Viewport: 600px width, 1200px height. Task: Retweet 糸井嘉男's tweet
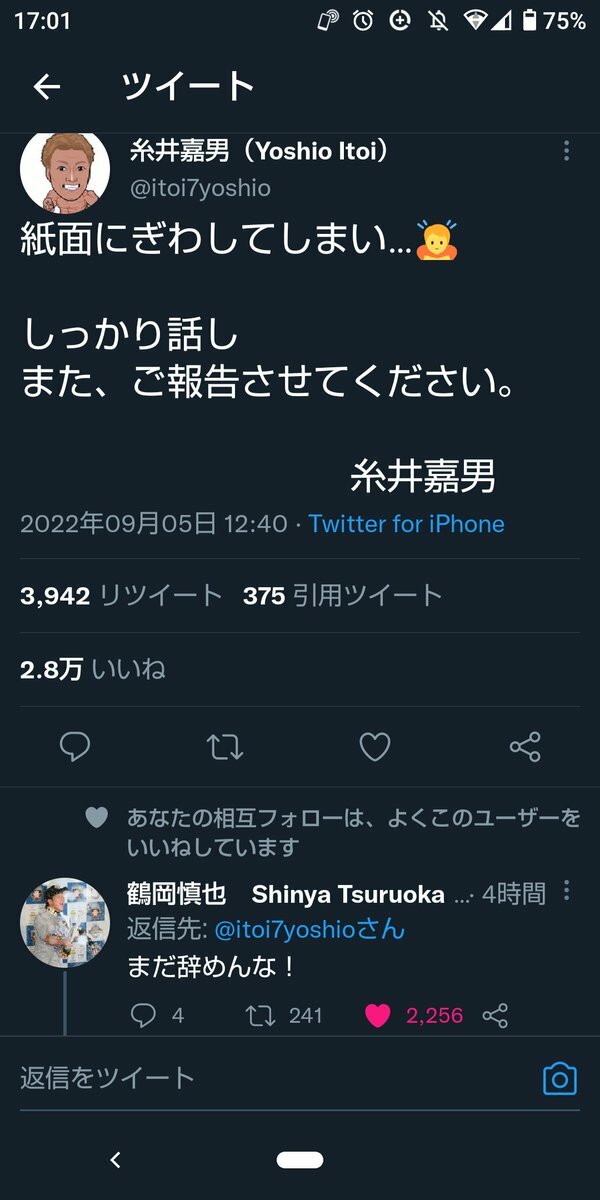coord(225,746)
